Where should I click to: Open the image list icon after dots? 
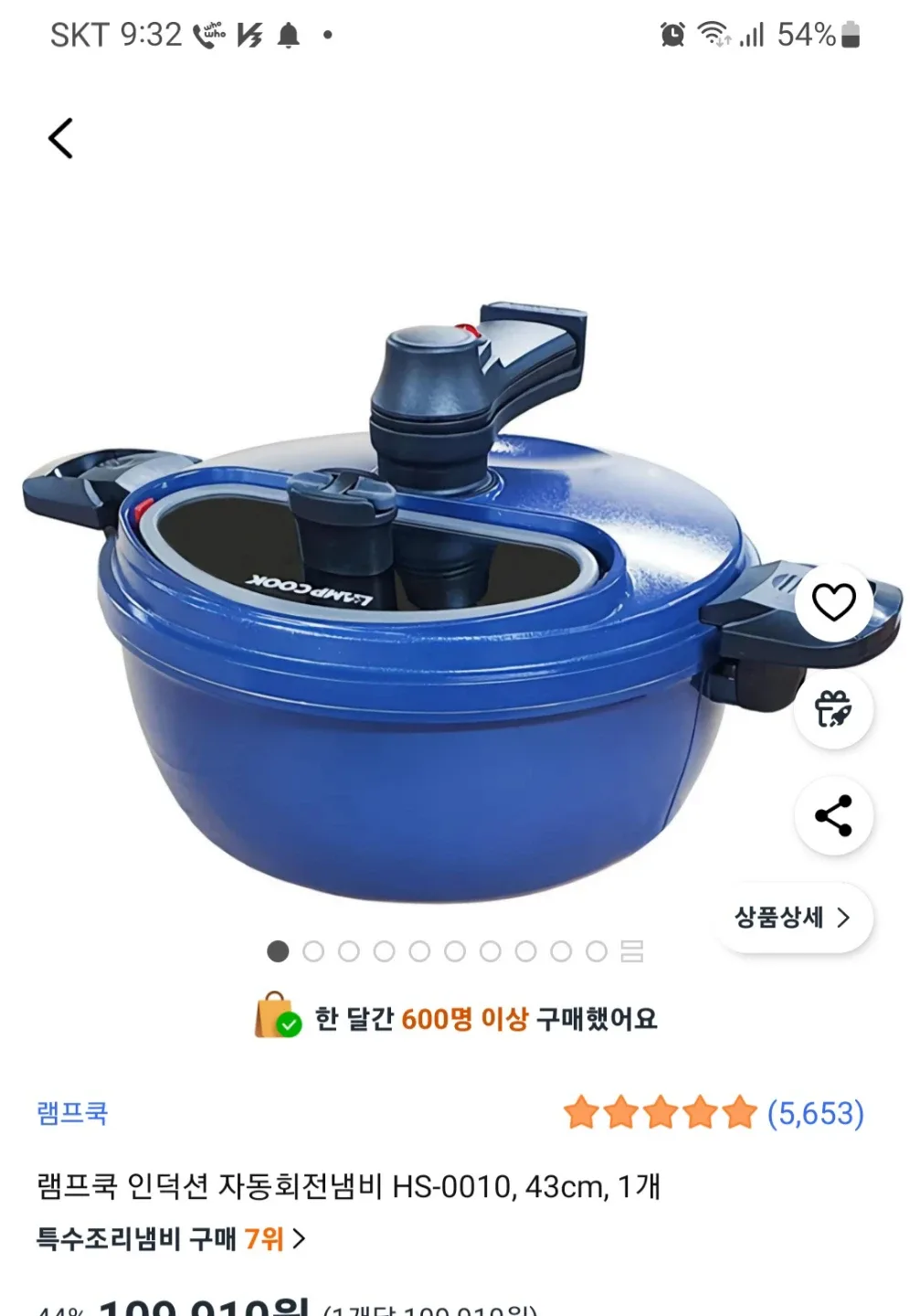632,951
